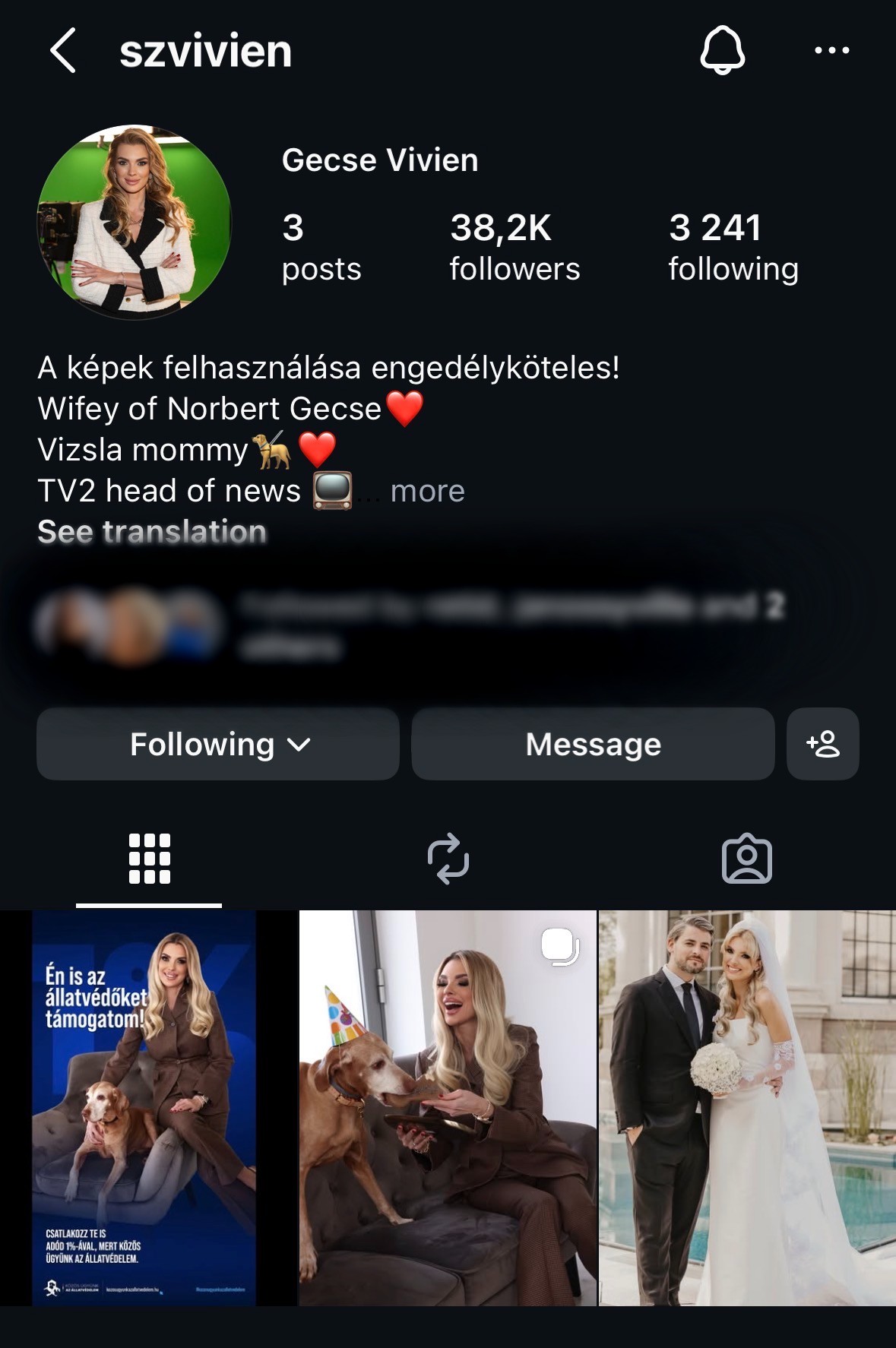Go back from szvivien's profile
This screenshot has width=896, height=1348.
[x=63, y=51]
